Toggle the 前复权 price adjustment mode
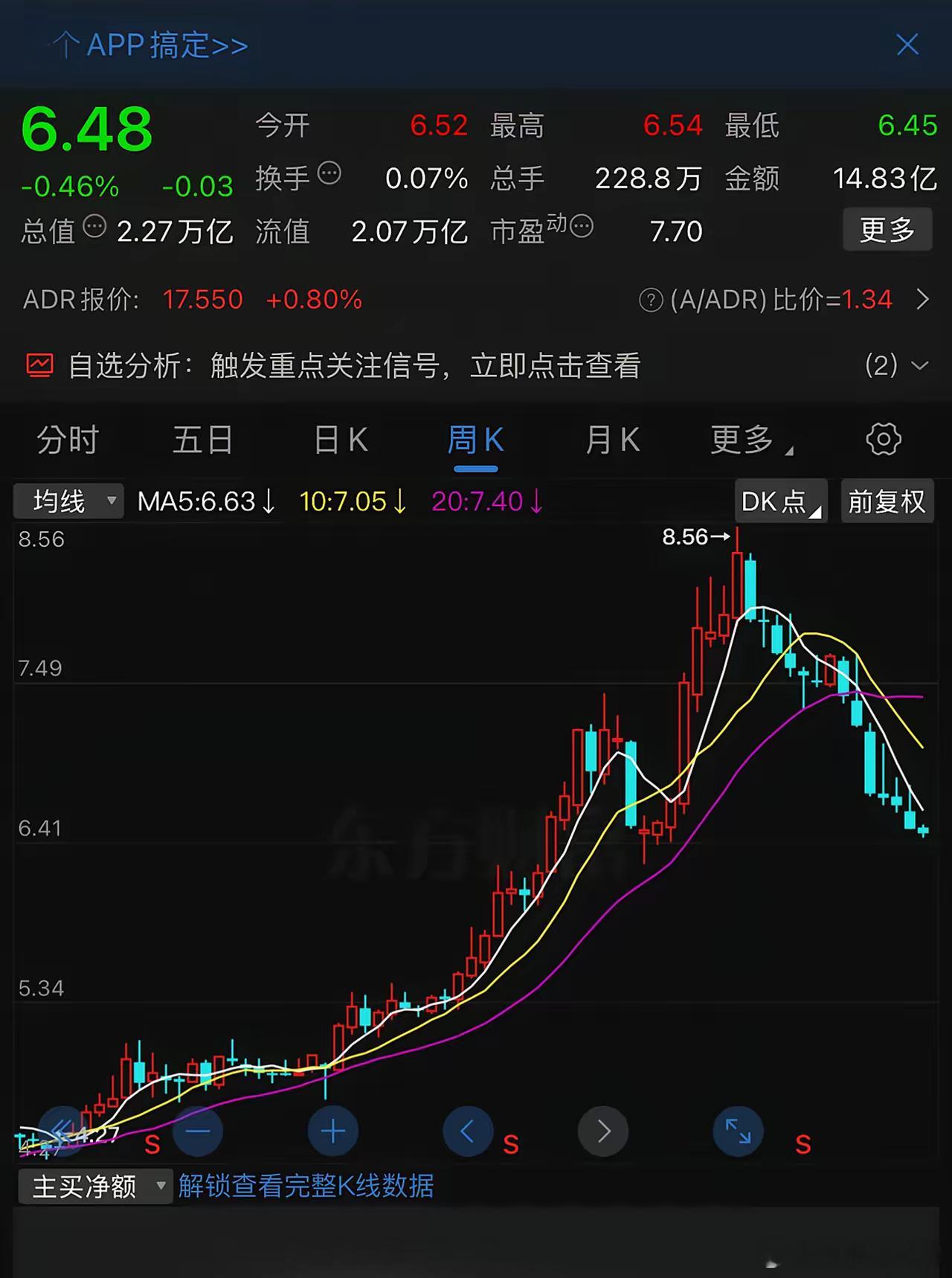952x1278 pixels. tap(887, 501)
